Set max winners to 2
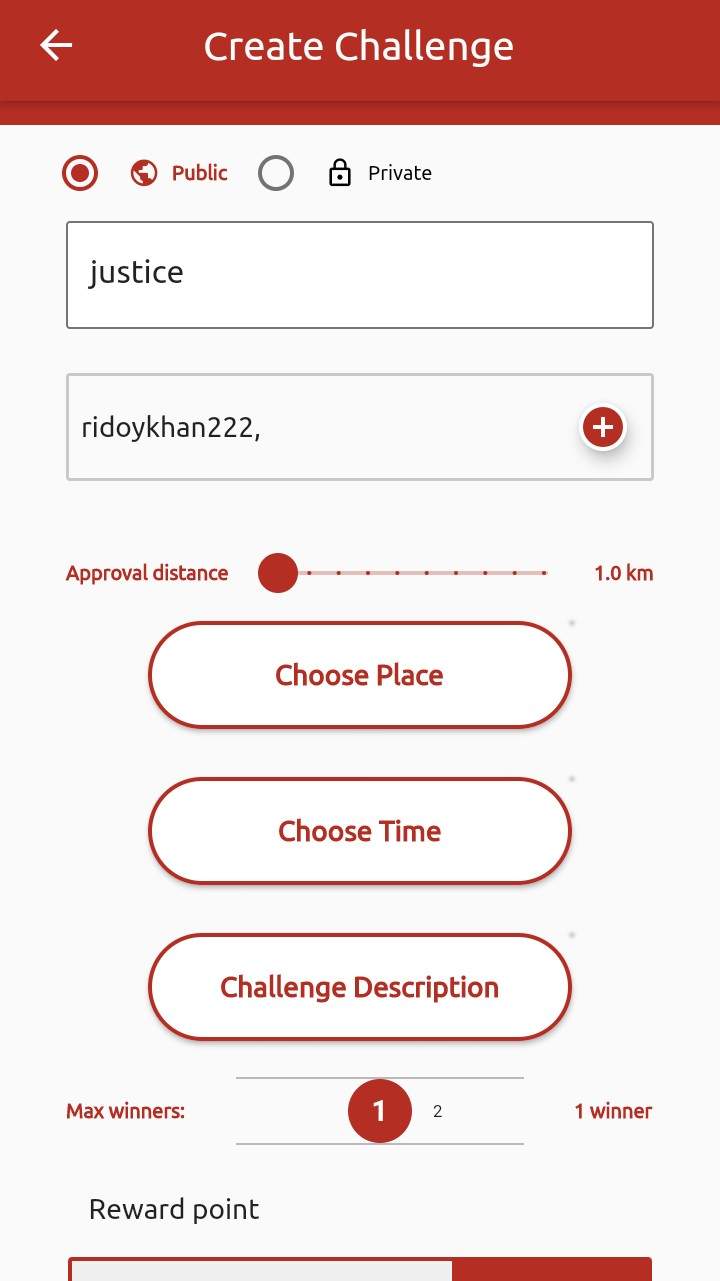 [437, 1111]
